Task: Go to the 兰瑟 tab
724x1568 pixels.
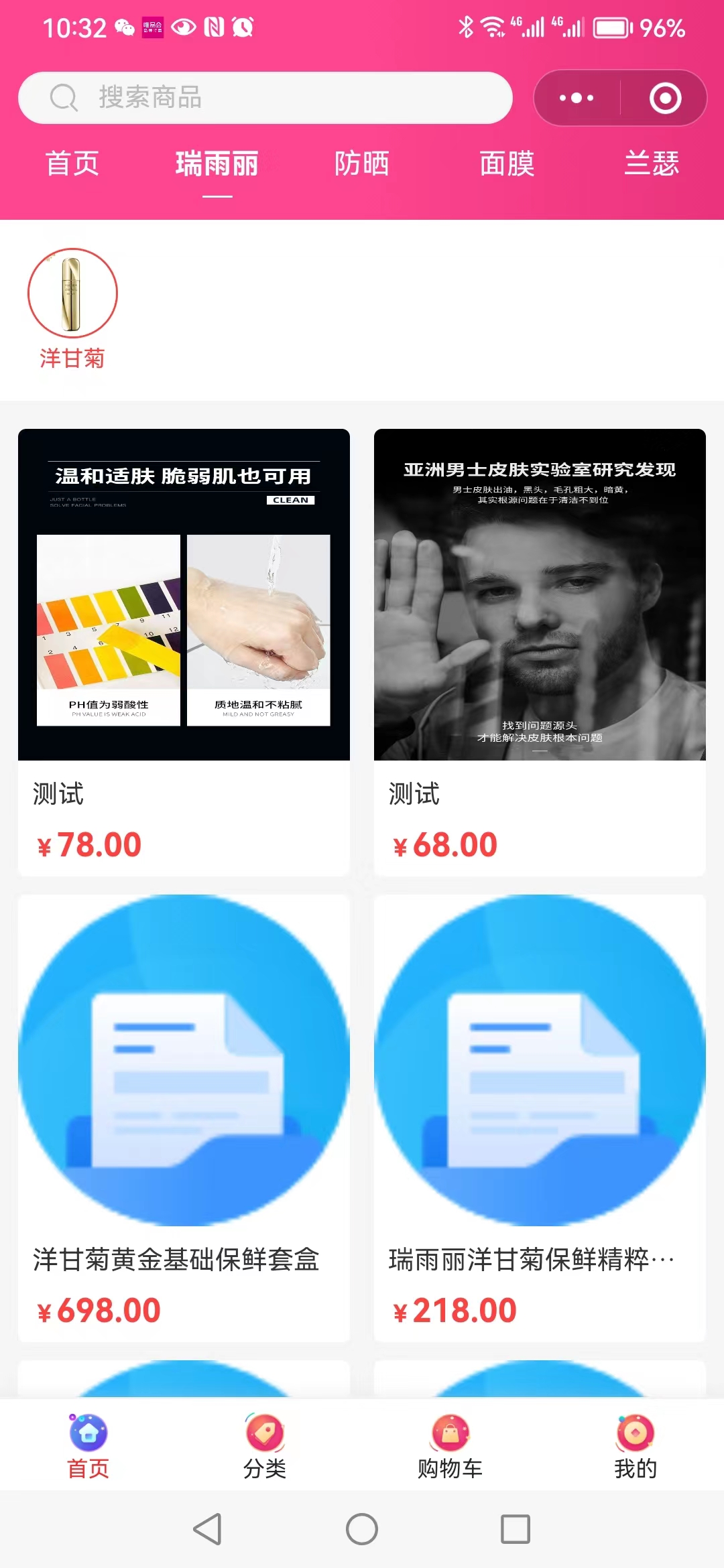Action: click(652, 164)
